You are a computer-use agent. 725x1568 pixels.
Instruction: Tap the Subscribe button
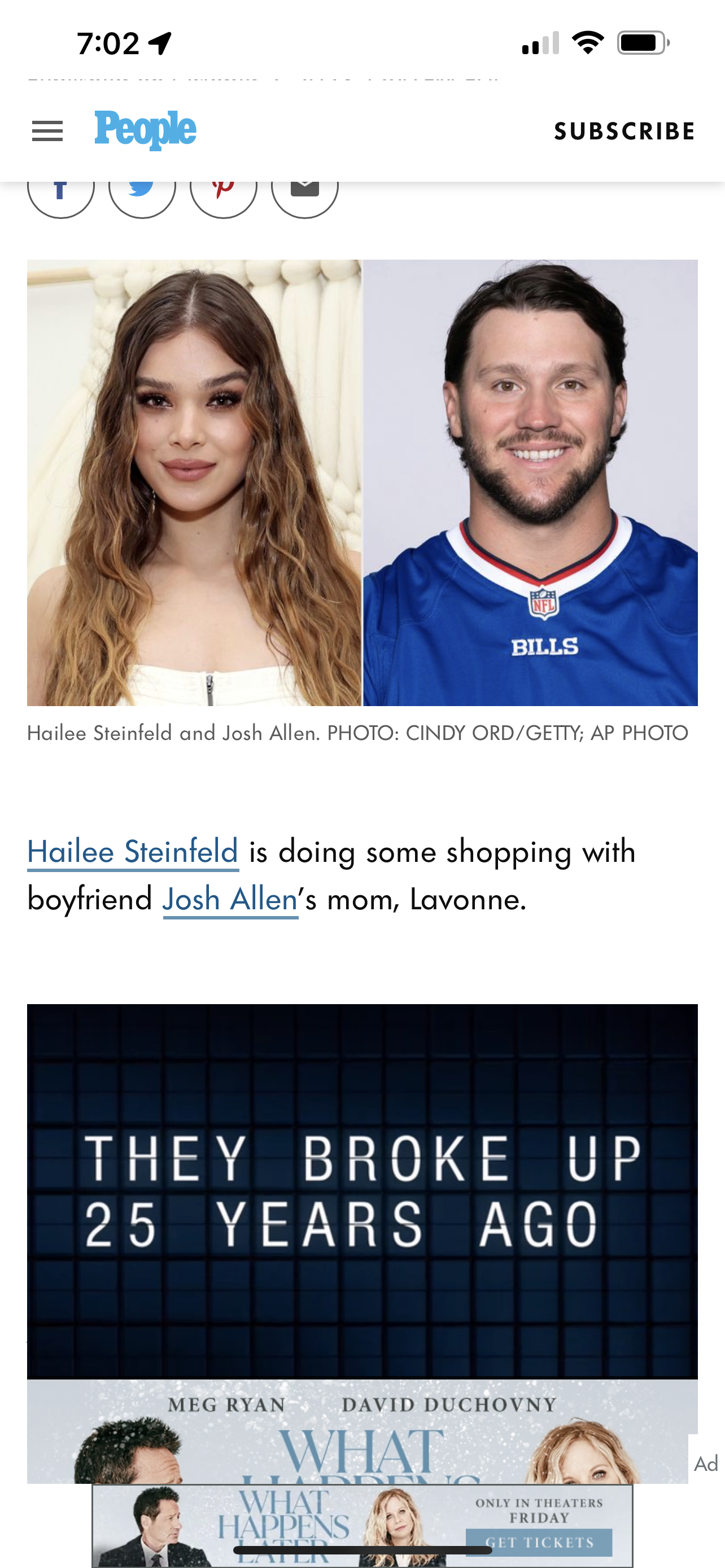[x=624, y=132]
